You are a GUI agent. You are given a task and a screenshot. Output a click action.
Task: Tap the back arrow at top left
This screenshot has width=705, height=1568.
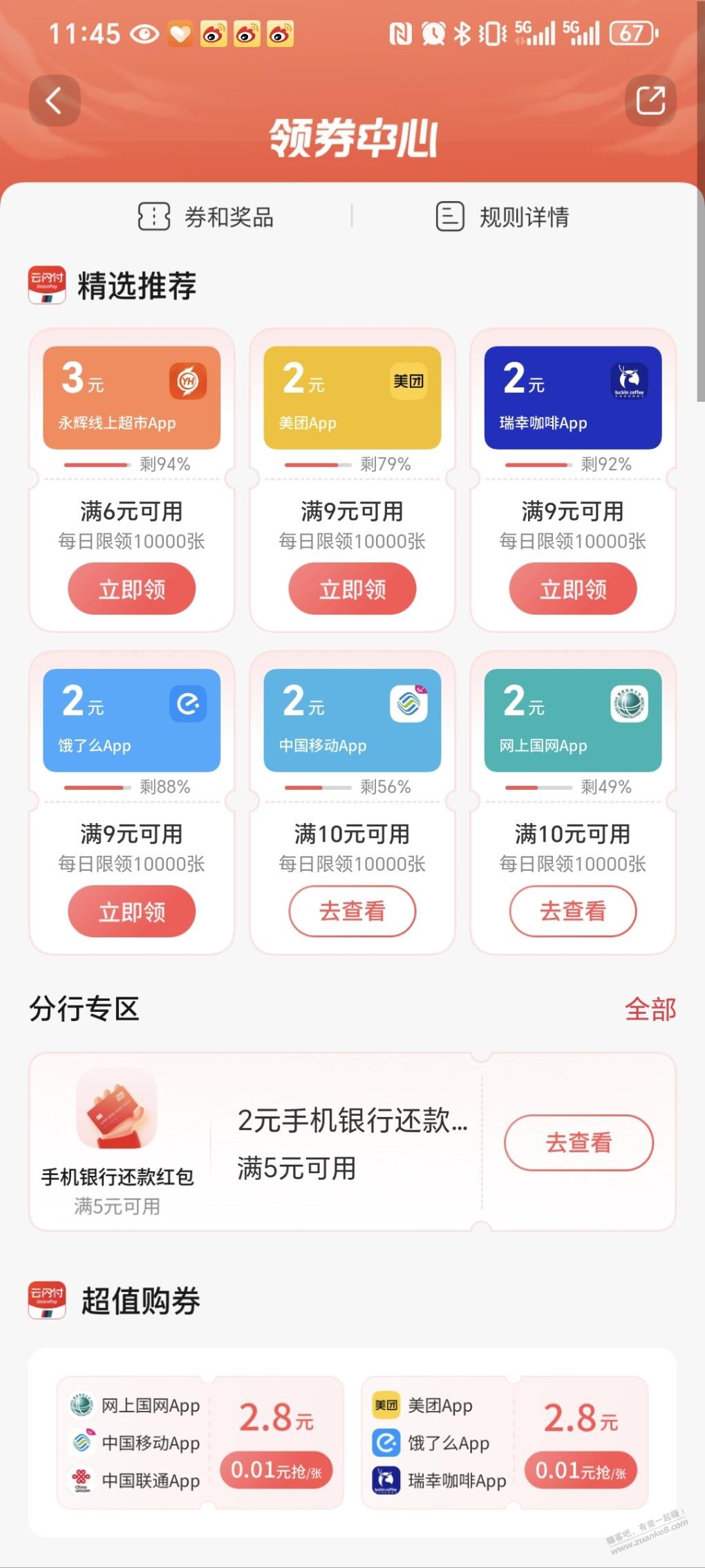click(55, 101)
